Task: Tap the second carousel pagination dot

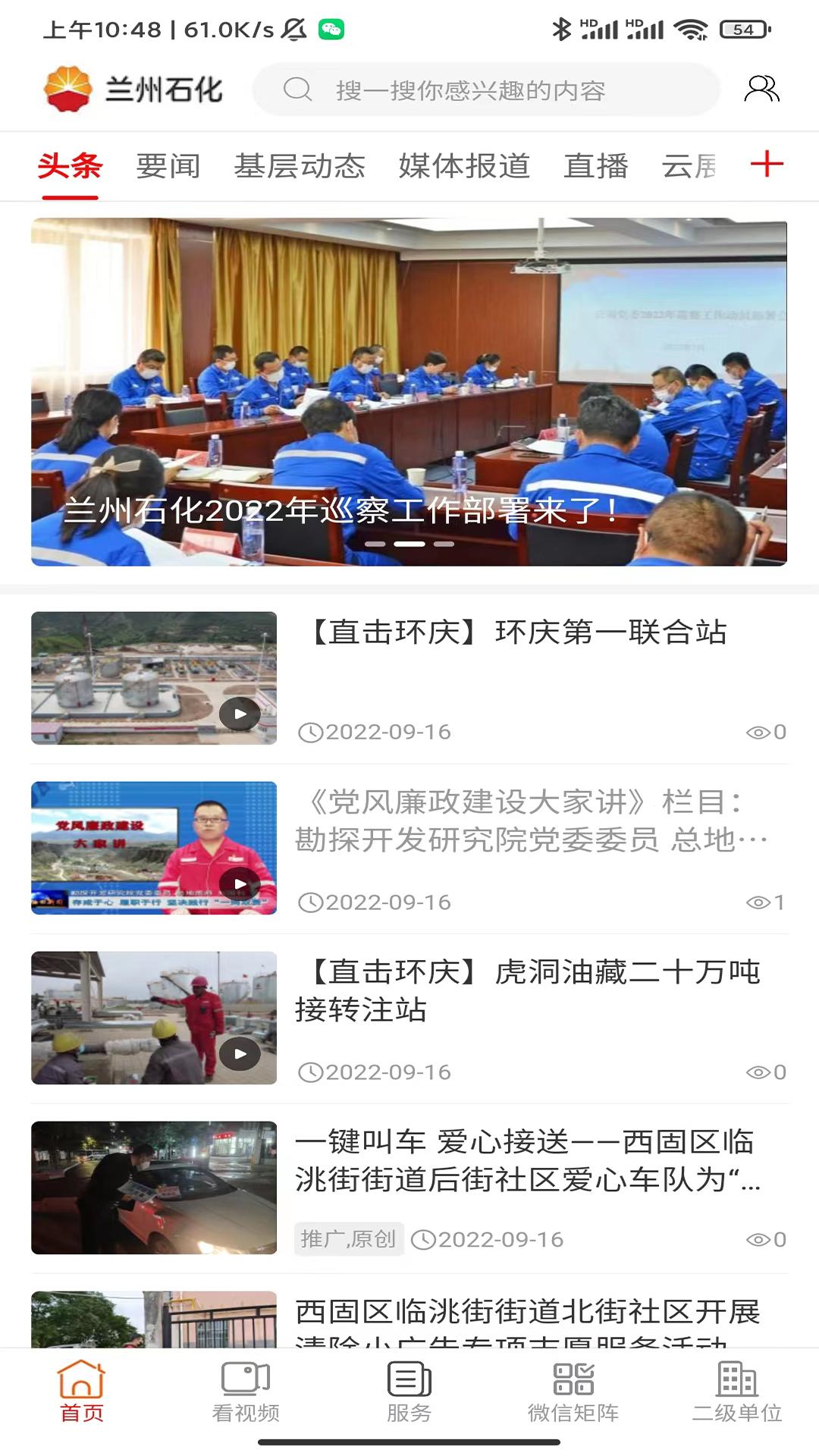Action: pos(409,543)
